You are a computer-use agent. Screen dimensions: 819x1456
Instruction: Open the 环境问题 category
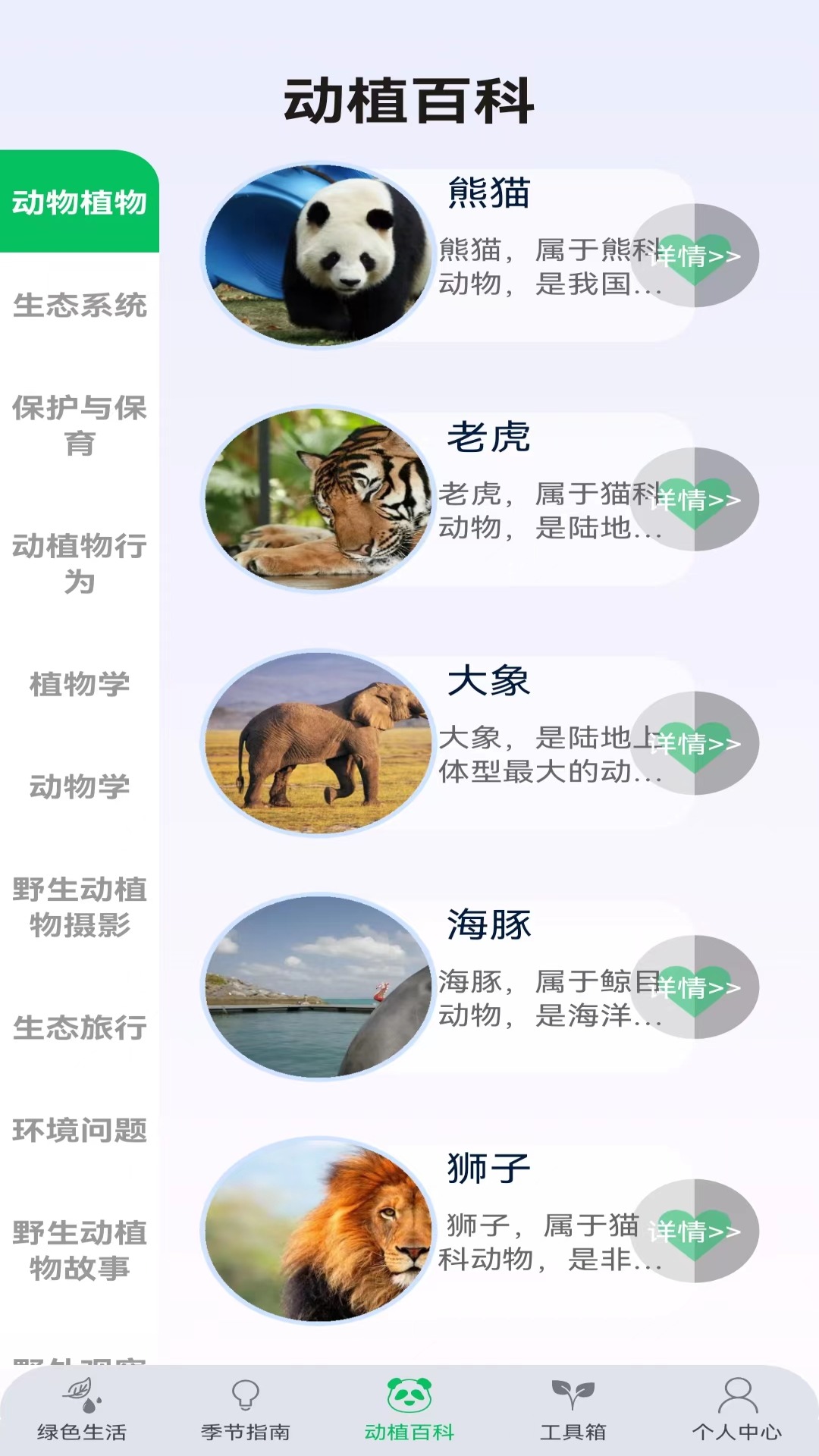(x=80, y=1130)
